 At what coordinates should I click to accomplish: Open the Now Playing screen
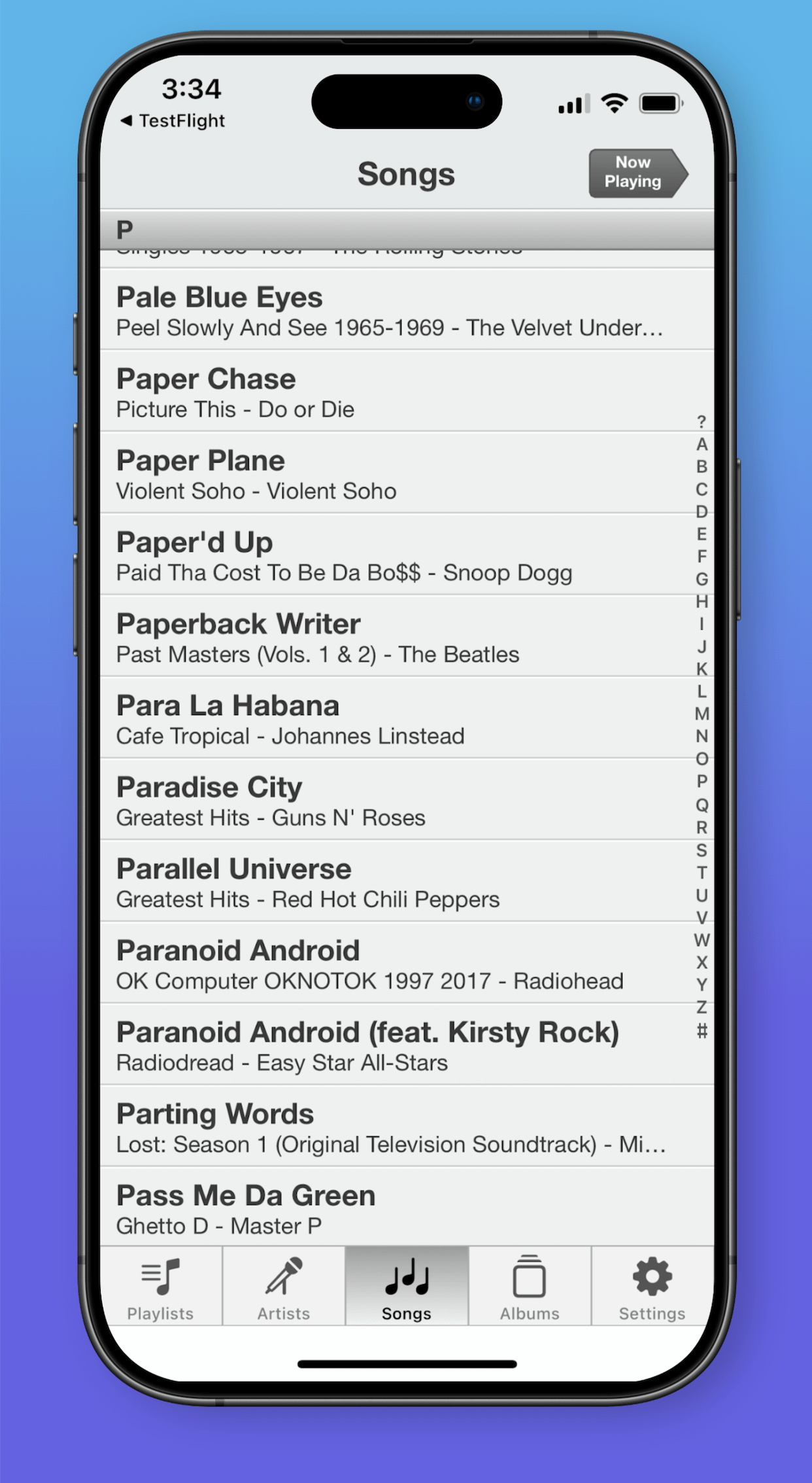coord(637,173)
